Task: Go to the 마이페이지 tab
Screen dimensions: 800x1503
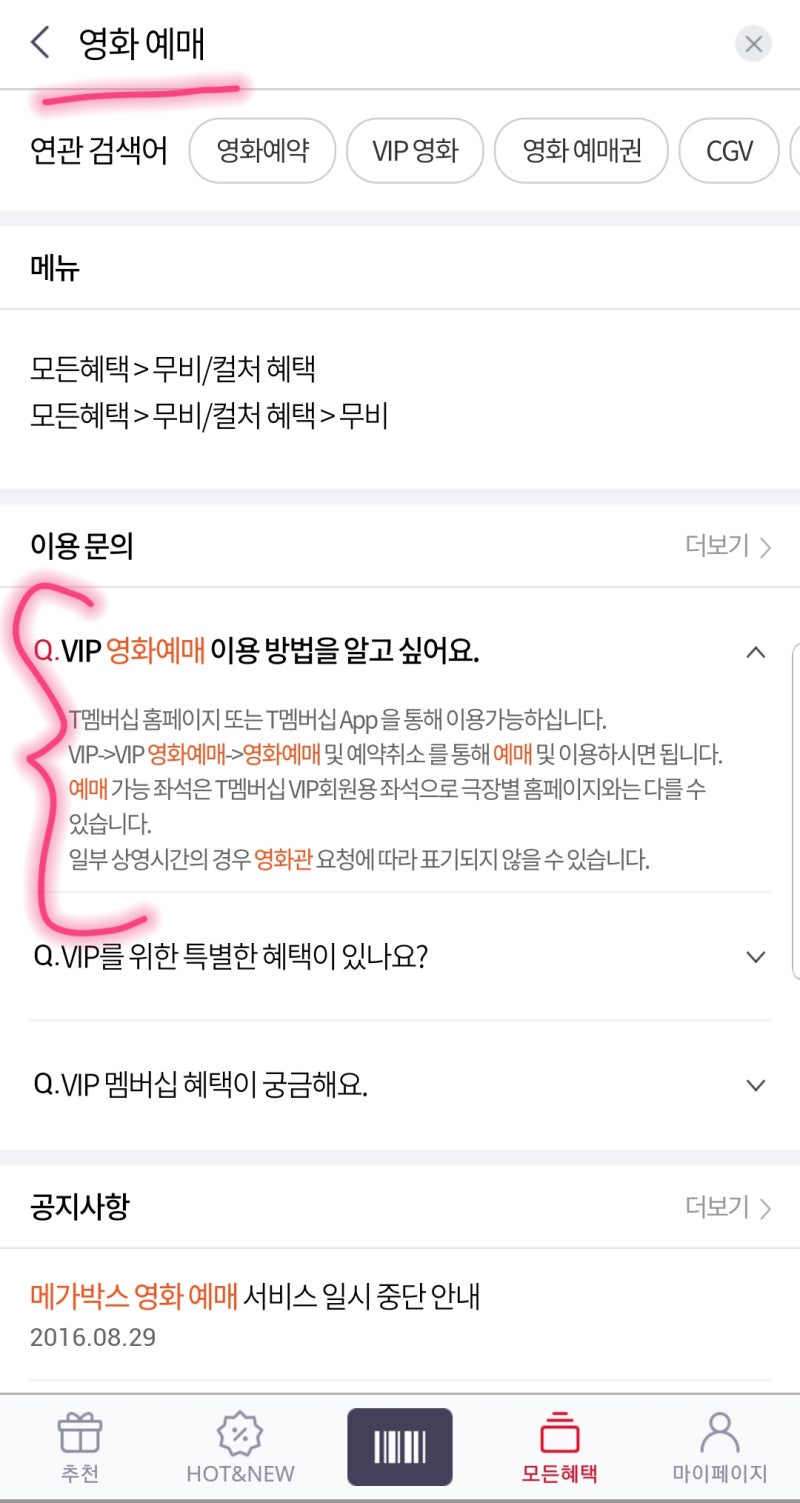Action: [x=719, y=1446]
